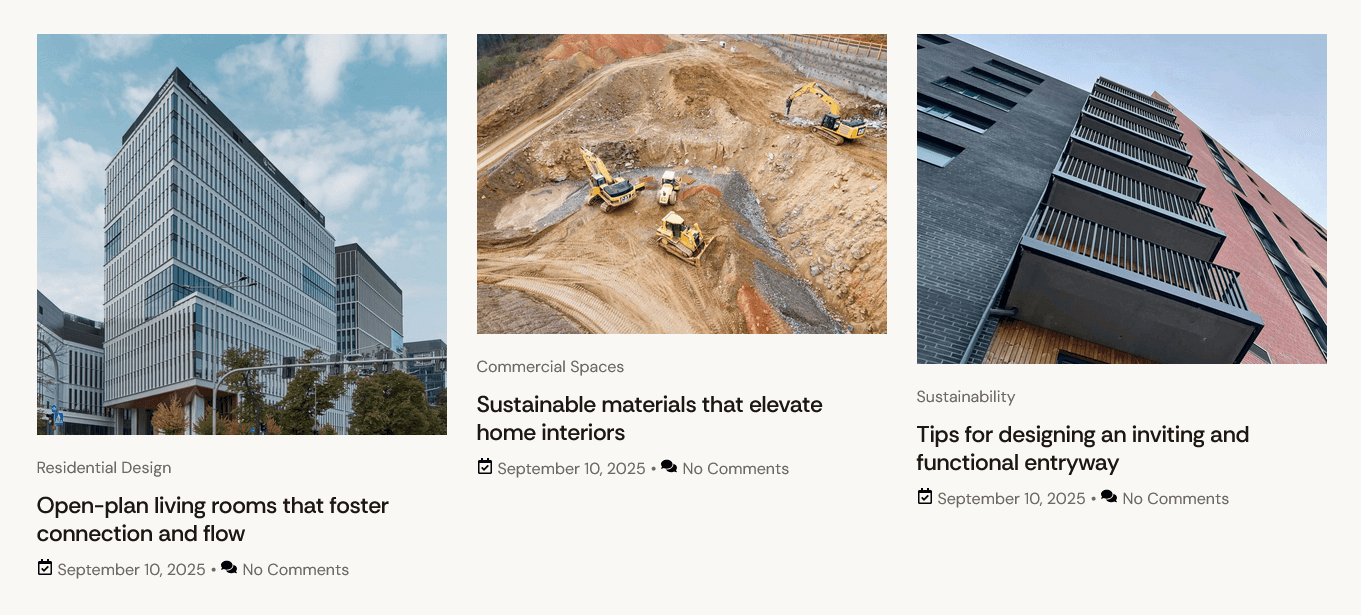Read the open-plan living rooms article

(x=212, y=519)
